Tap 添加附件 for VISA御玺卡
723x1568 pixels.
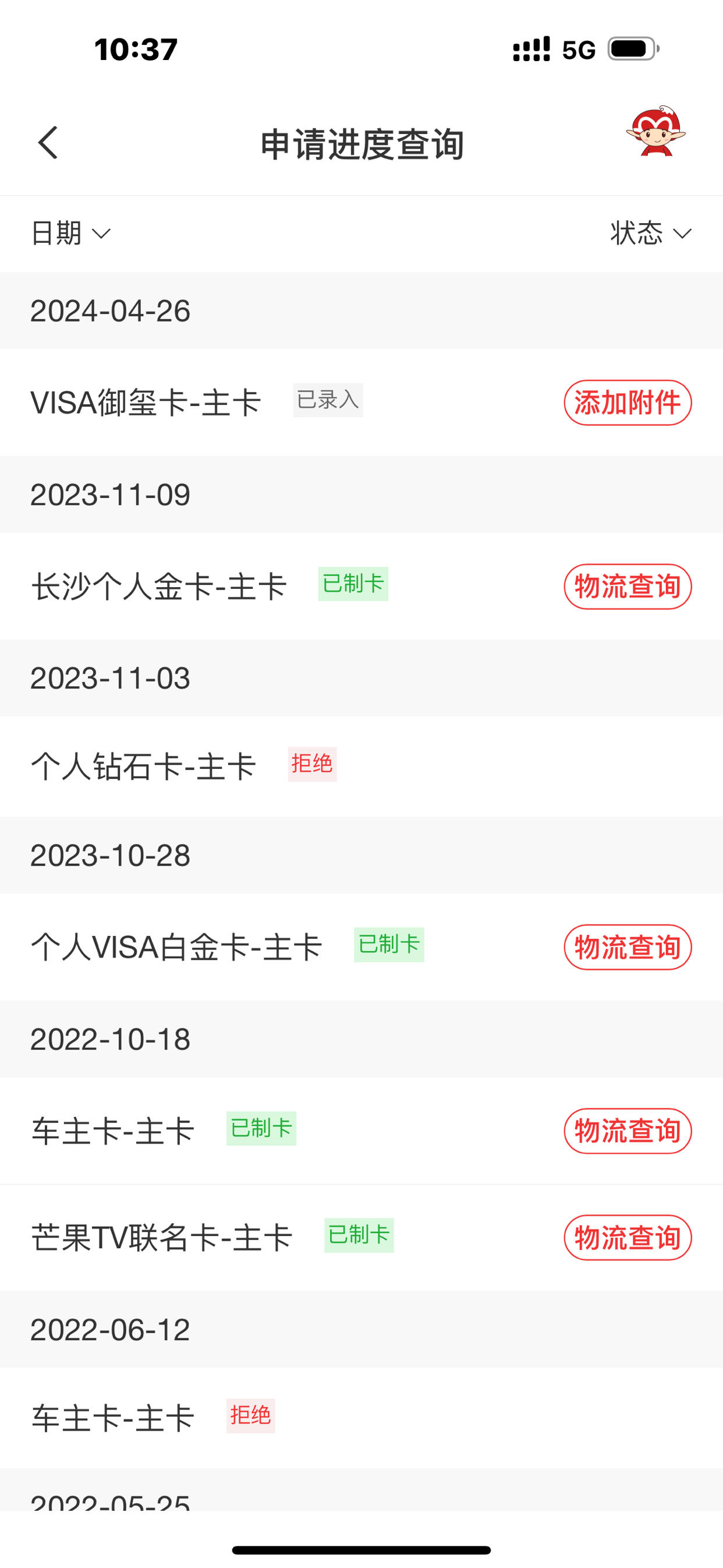(628, 402)
